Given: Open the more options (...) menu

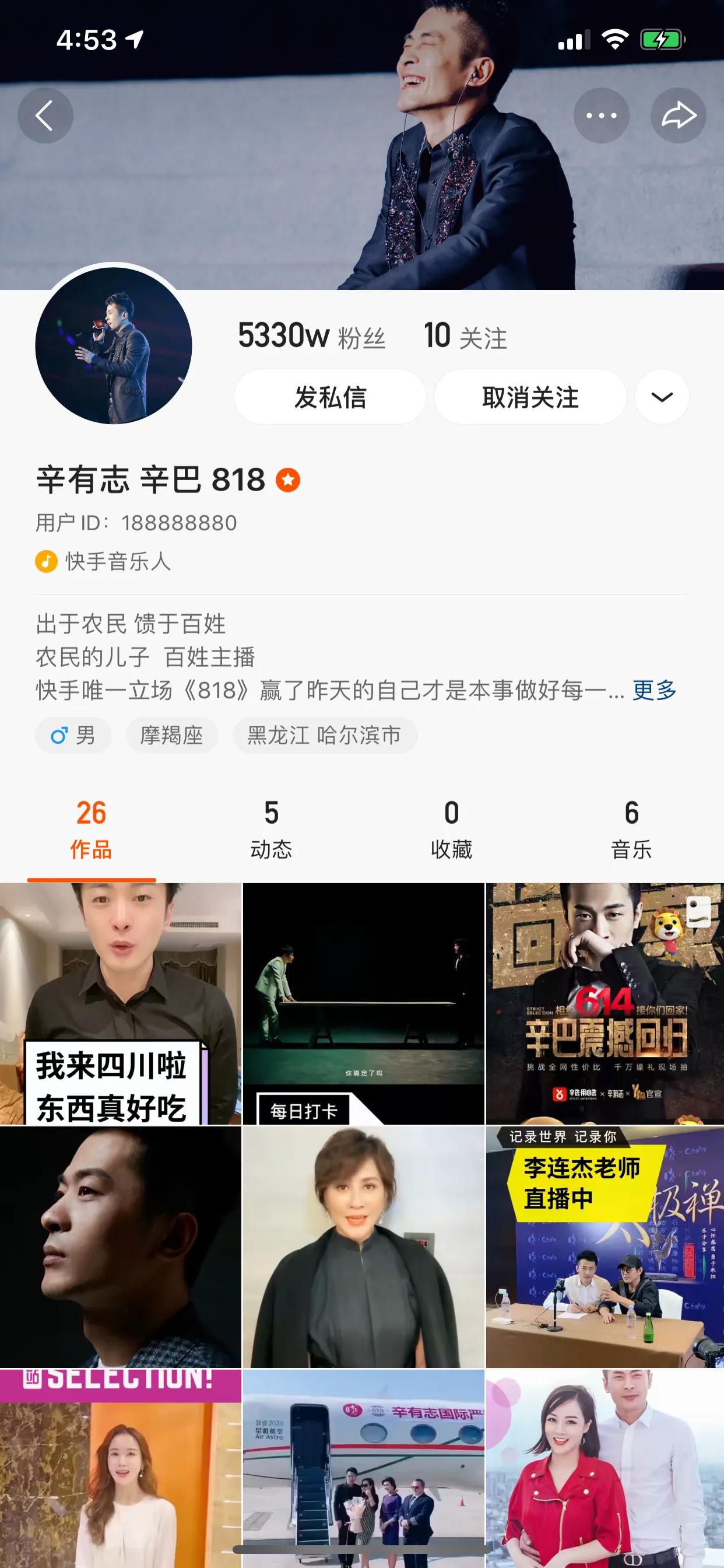Looking at the screenshot, I should click(602, 114).
